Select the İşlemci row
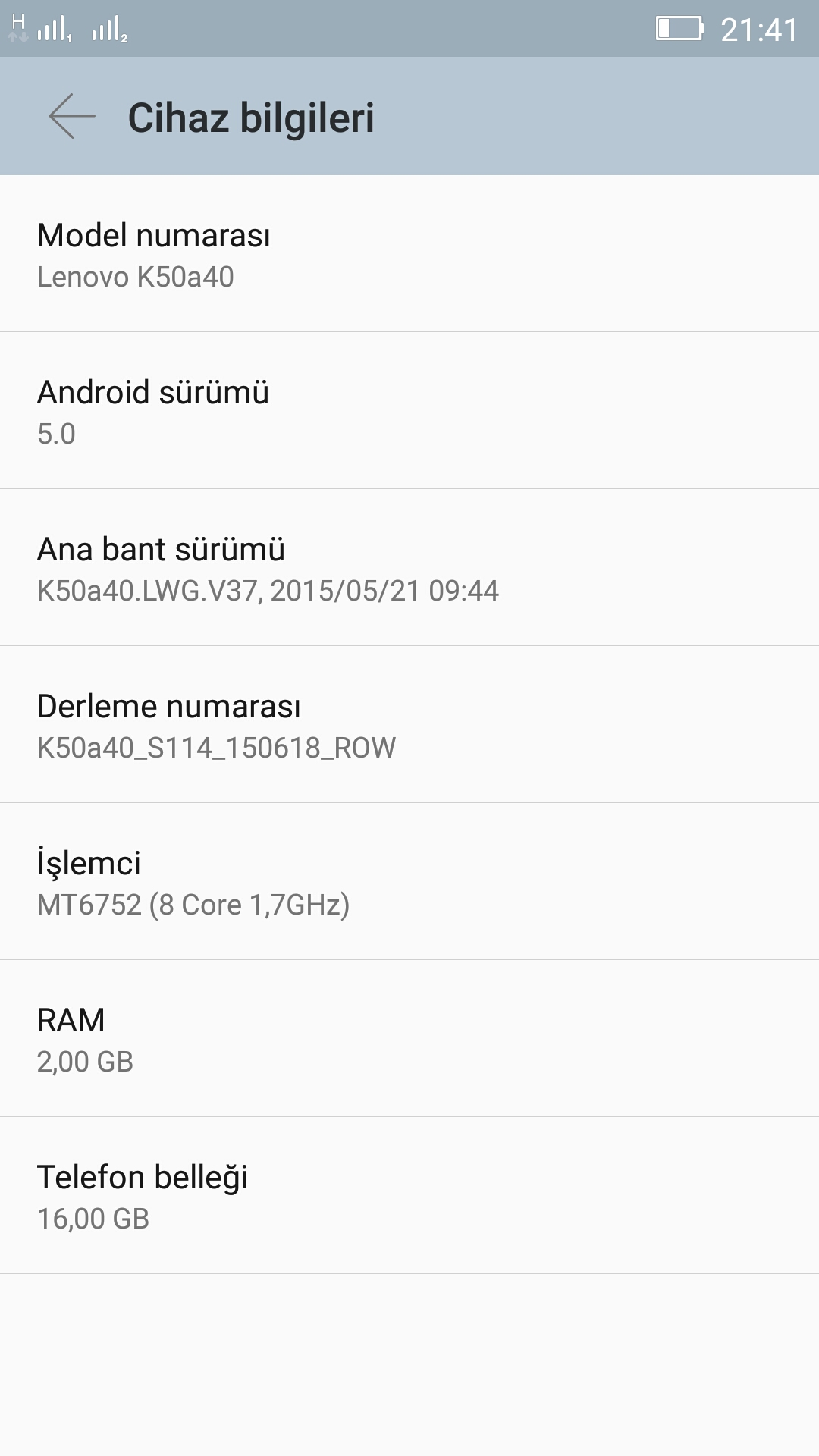This screenshot has width=819, height=1456. [409, 881]
